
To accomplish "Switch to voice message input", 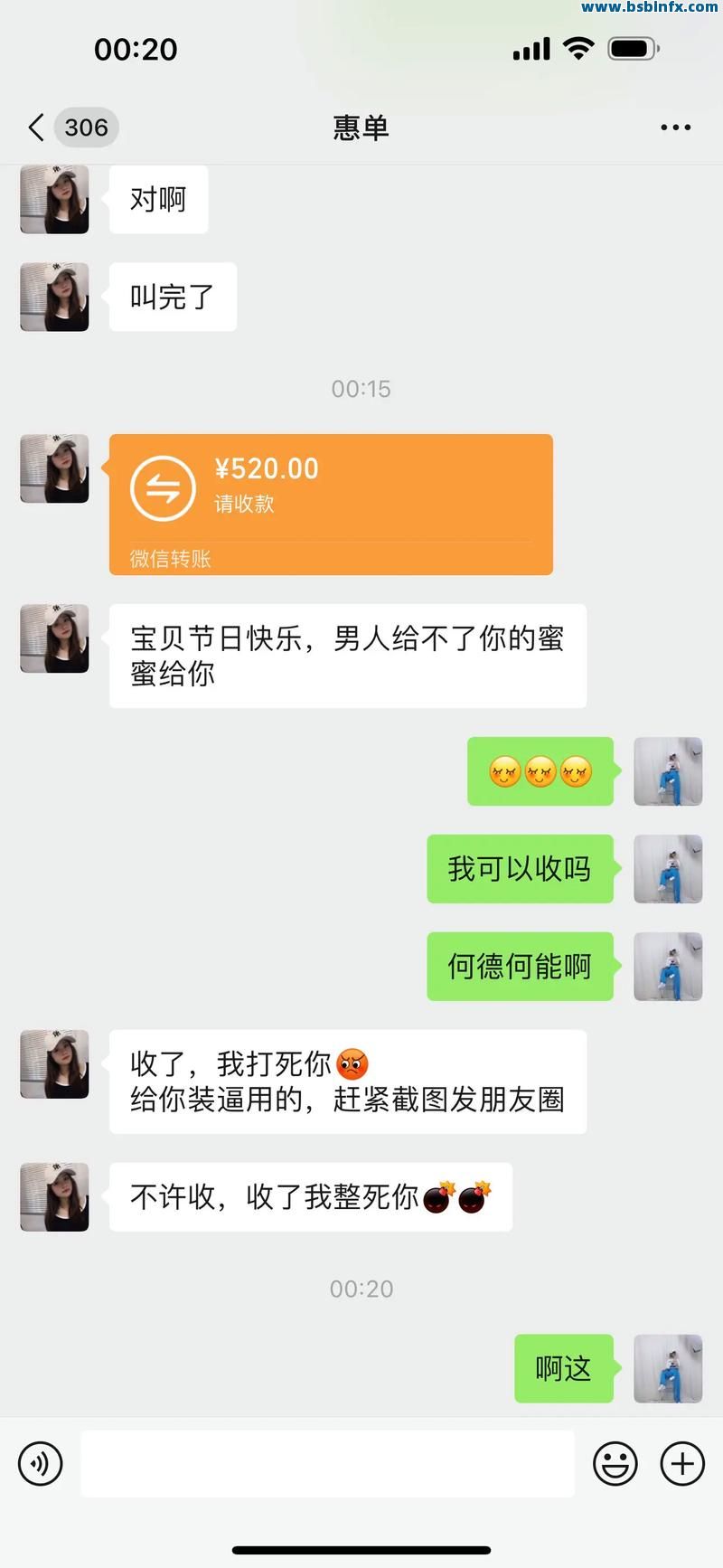I will [41, 1463].
